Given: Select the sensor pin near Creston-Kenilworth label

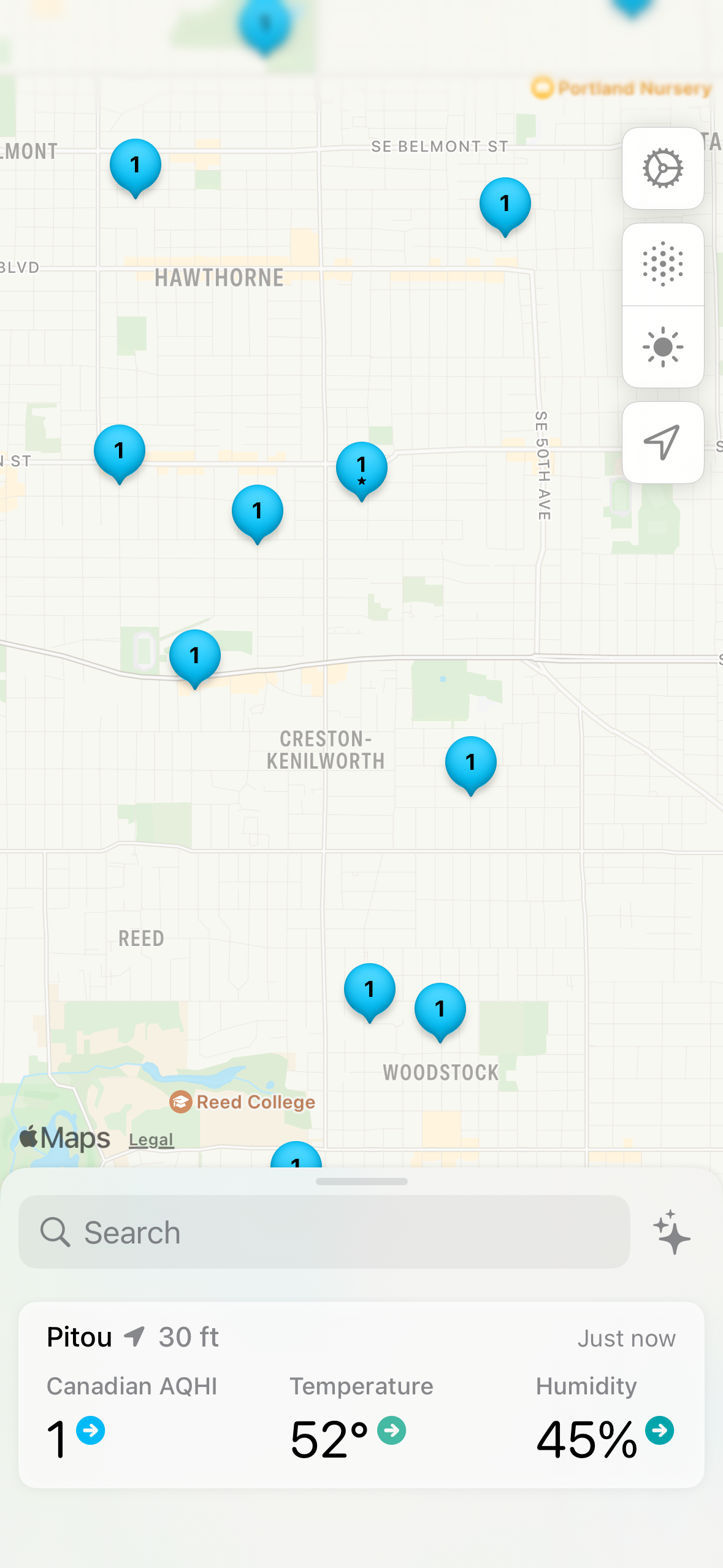Looking at the screenshot, I should point(470,763).
